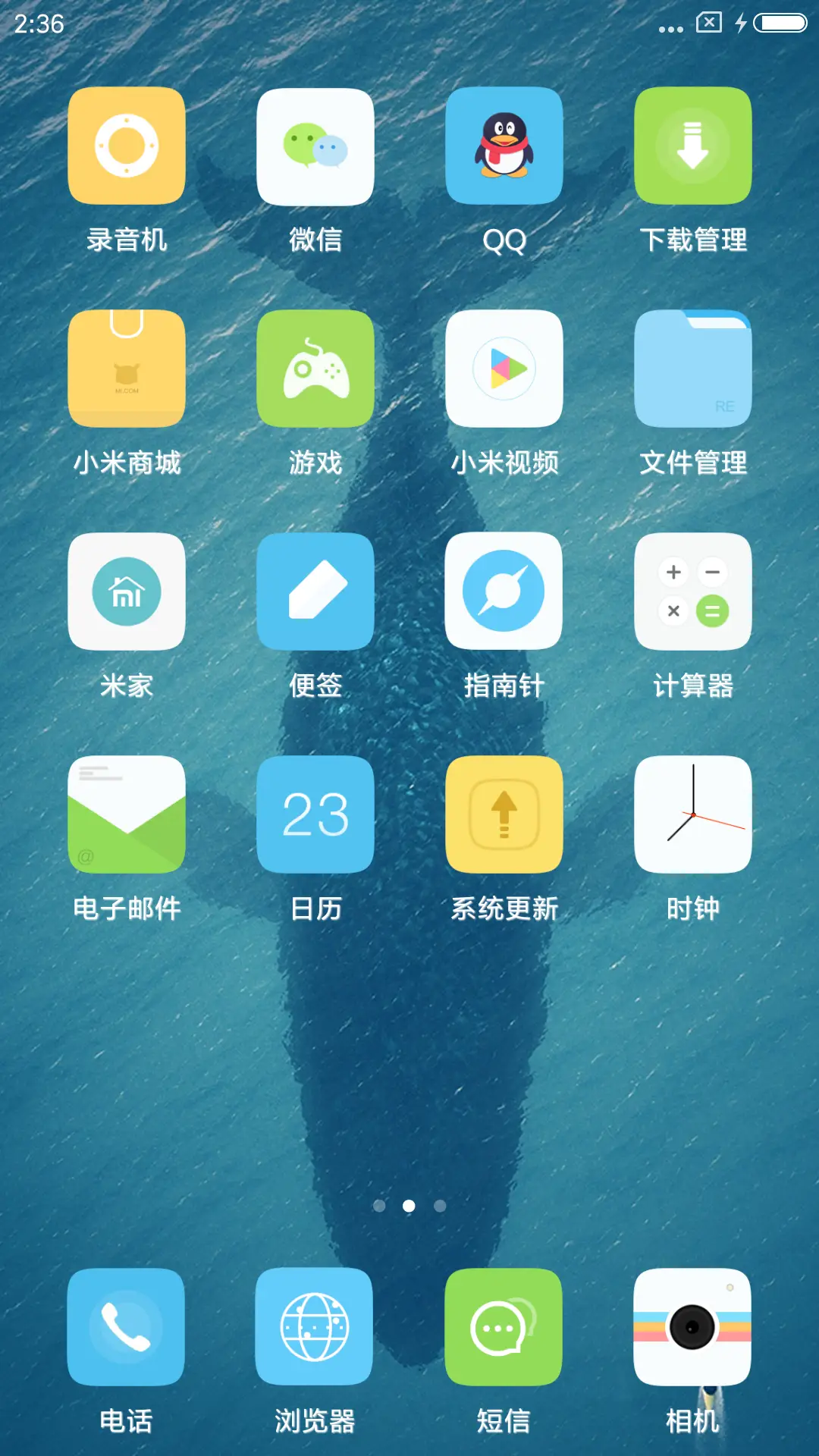Open the 下载管理 download manager

[692, 146]
